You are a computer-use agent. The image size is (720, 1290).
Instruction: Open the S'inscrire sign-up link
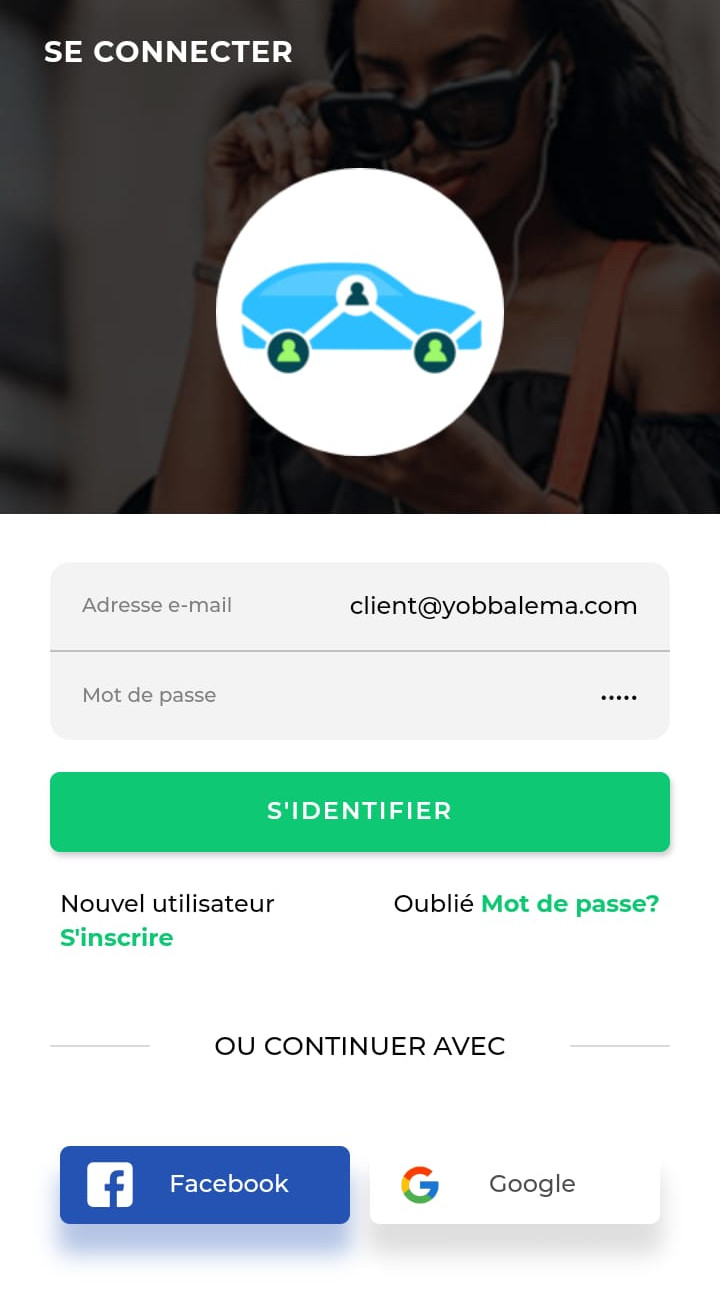click(116, 938)
